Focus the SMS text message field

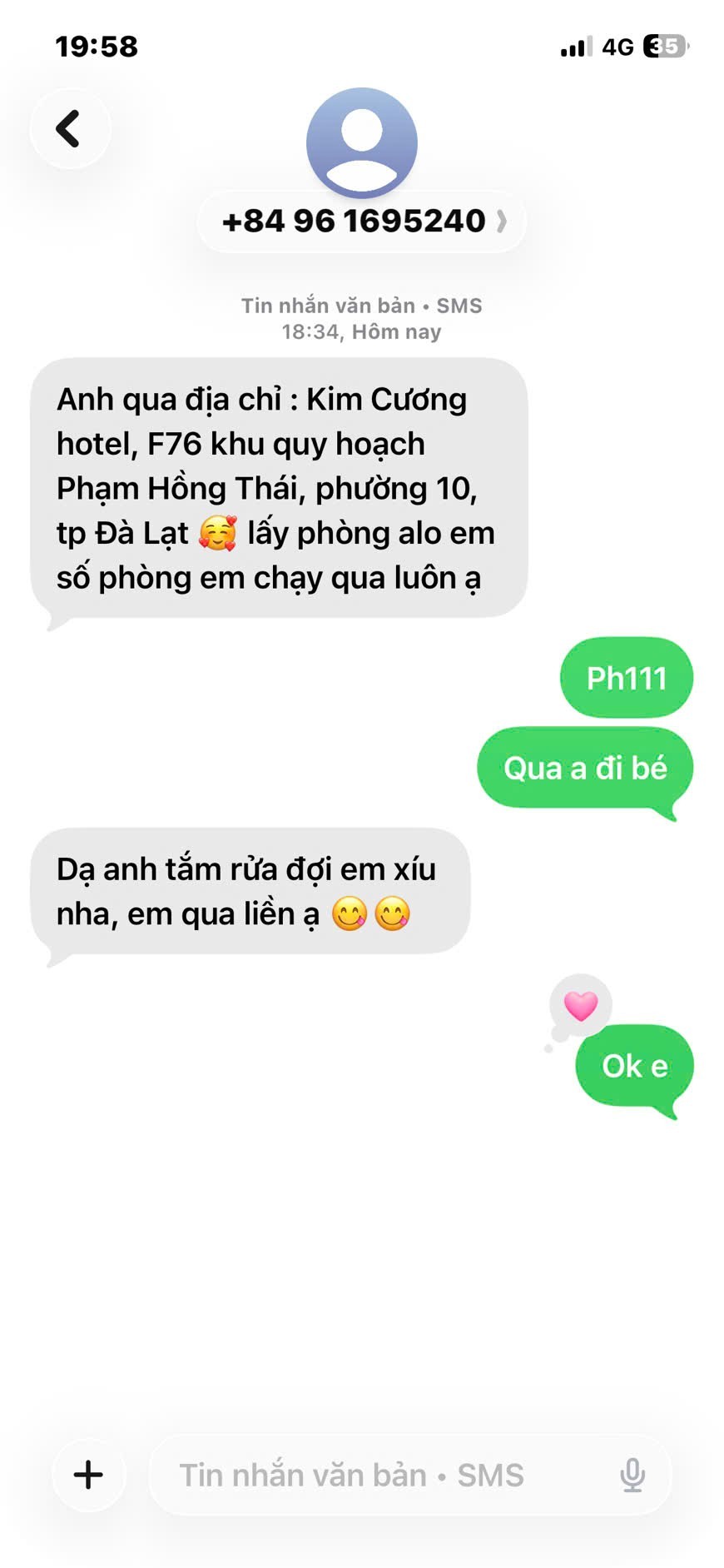(374, 1475)
